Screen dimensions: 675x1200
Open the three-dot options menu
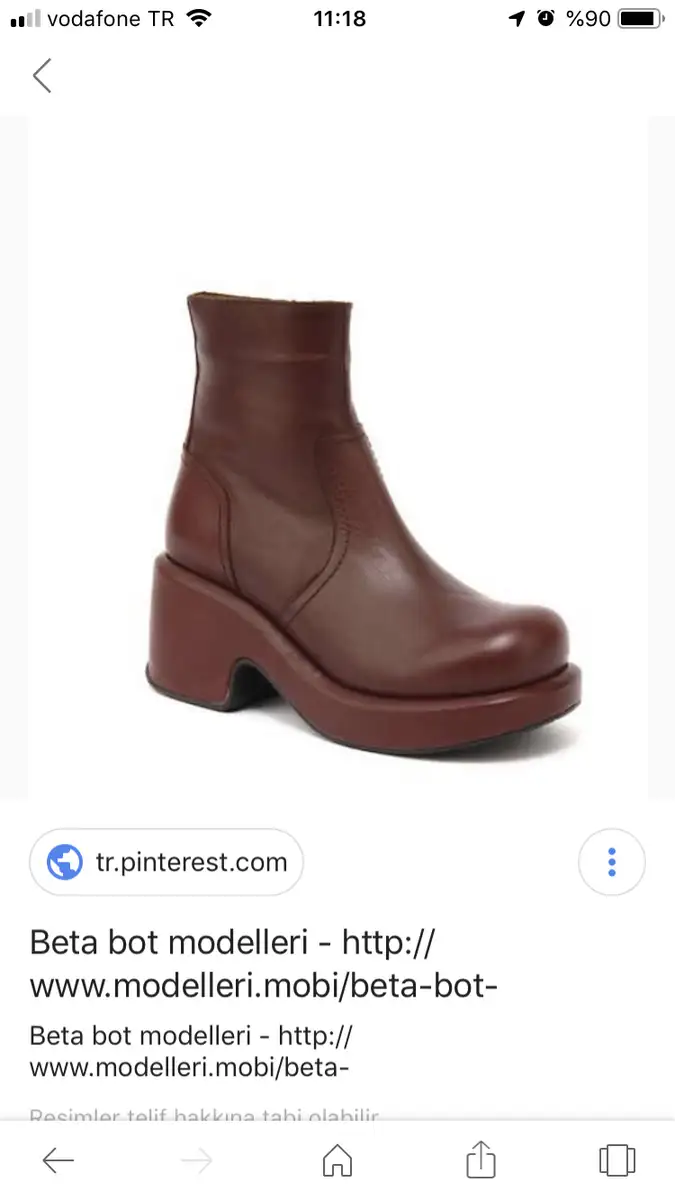pos(612,862)
